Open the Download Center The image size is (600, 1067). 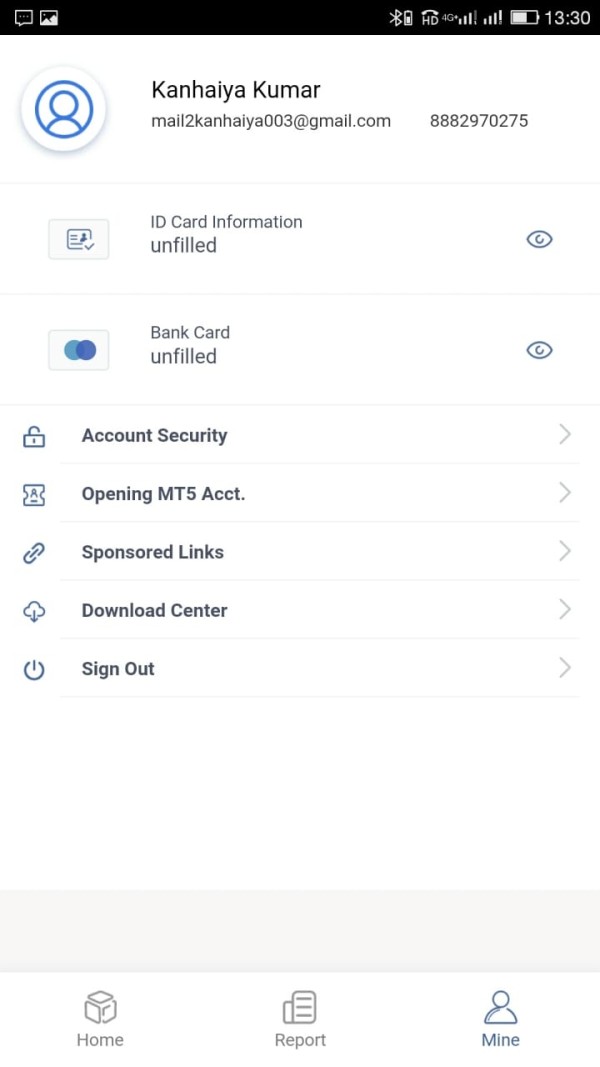pos(300,610)
